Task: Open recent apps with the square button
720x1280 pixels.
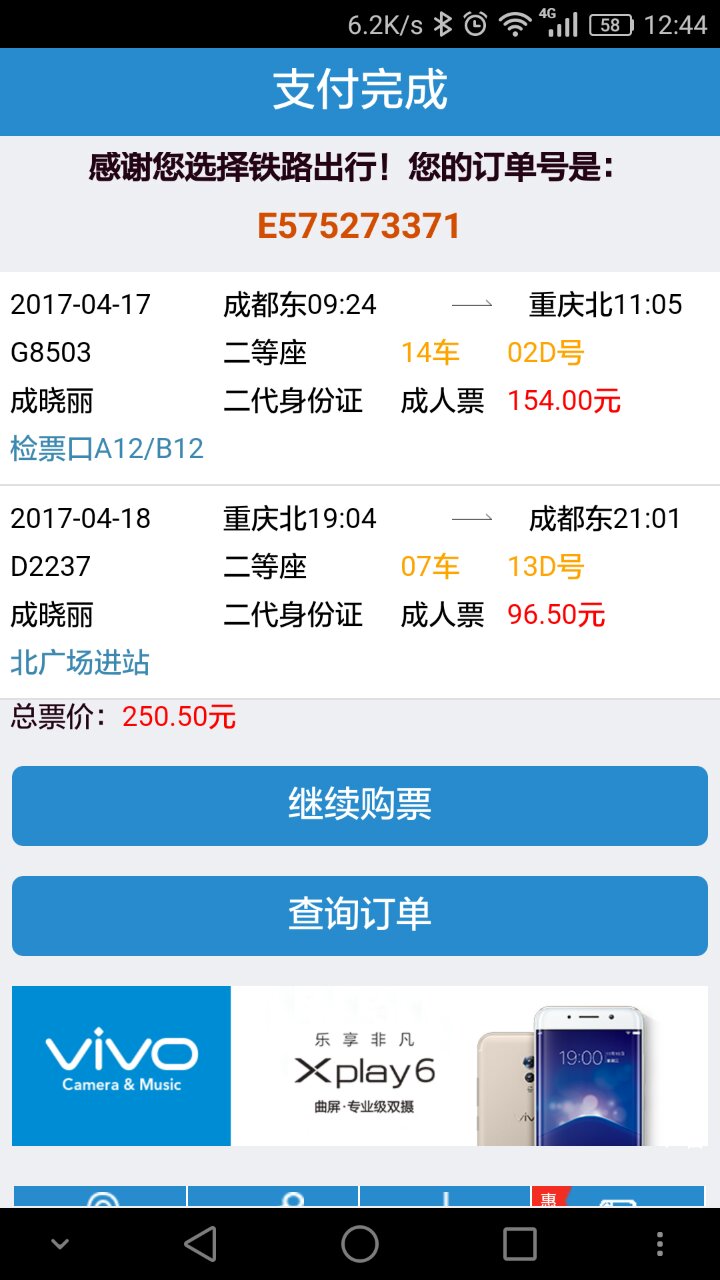Action: (520, 1244)
